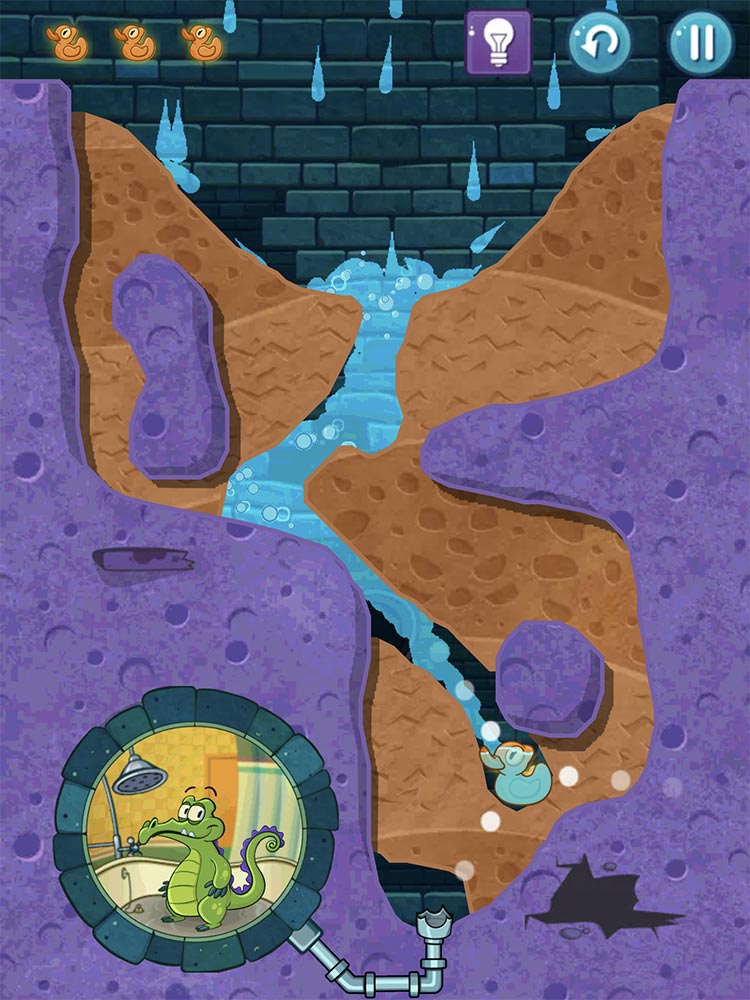Tap the lightbulb hint button
Viewport: 750px width, 1000px height.
click(498, 42)
